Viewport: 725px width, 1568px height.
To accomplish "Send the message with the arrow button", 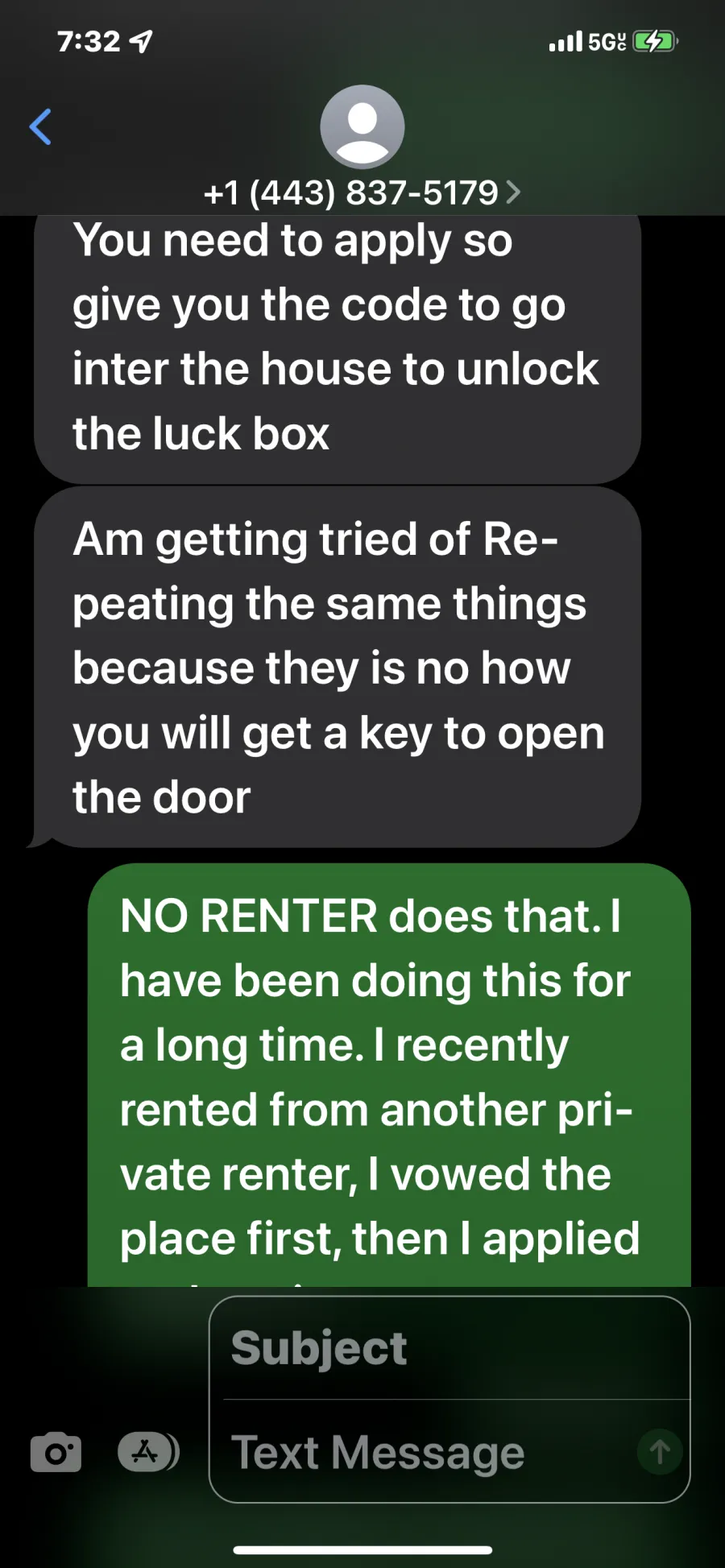I will [x=660, y=1452].
